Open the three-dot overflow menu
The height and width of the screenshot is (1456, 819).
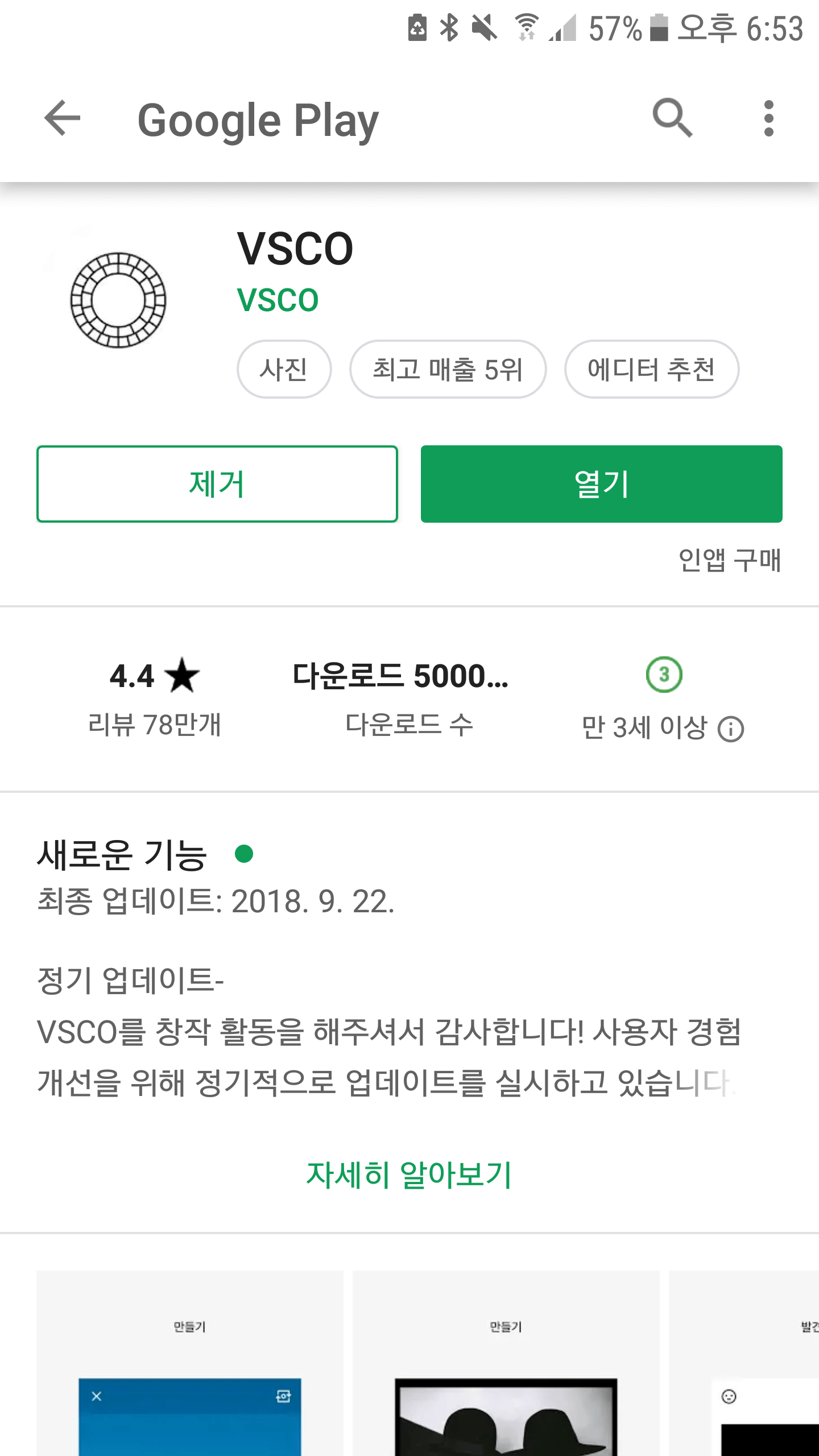(768, 118)
